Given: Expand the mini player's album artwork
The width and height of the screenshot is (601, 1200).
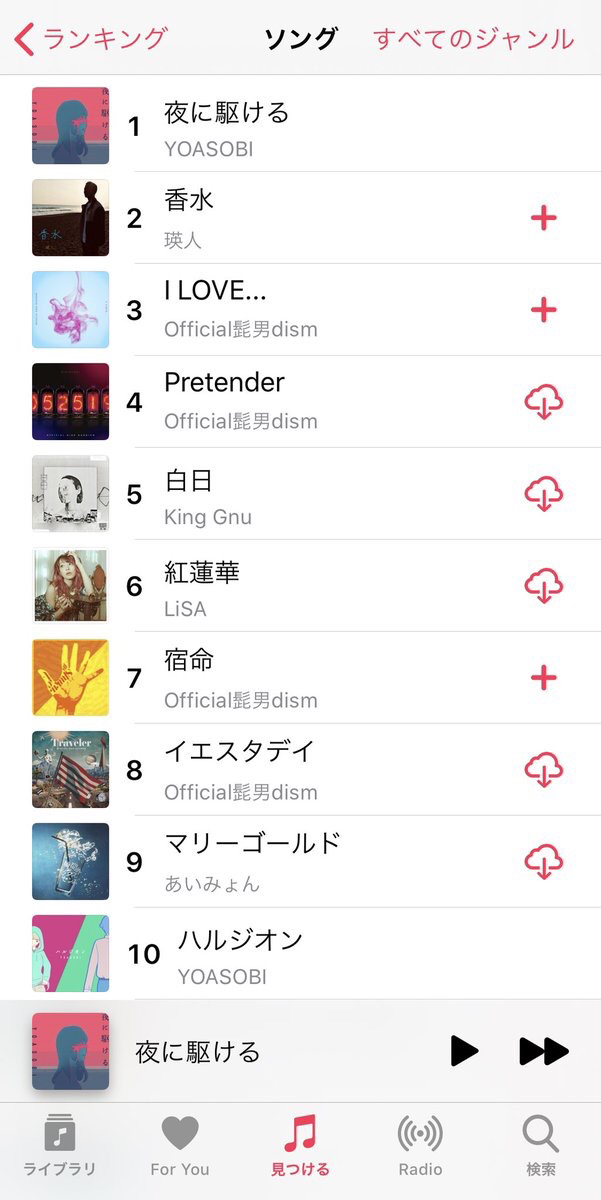Looking at the screenshot, I should tap(71, 1051).
